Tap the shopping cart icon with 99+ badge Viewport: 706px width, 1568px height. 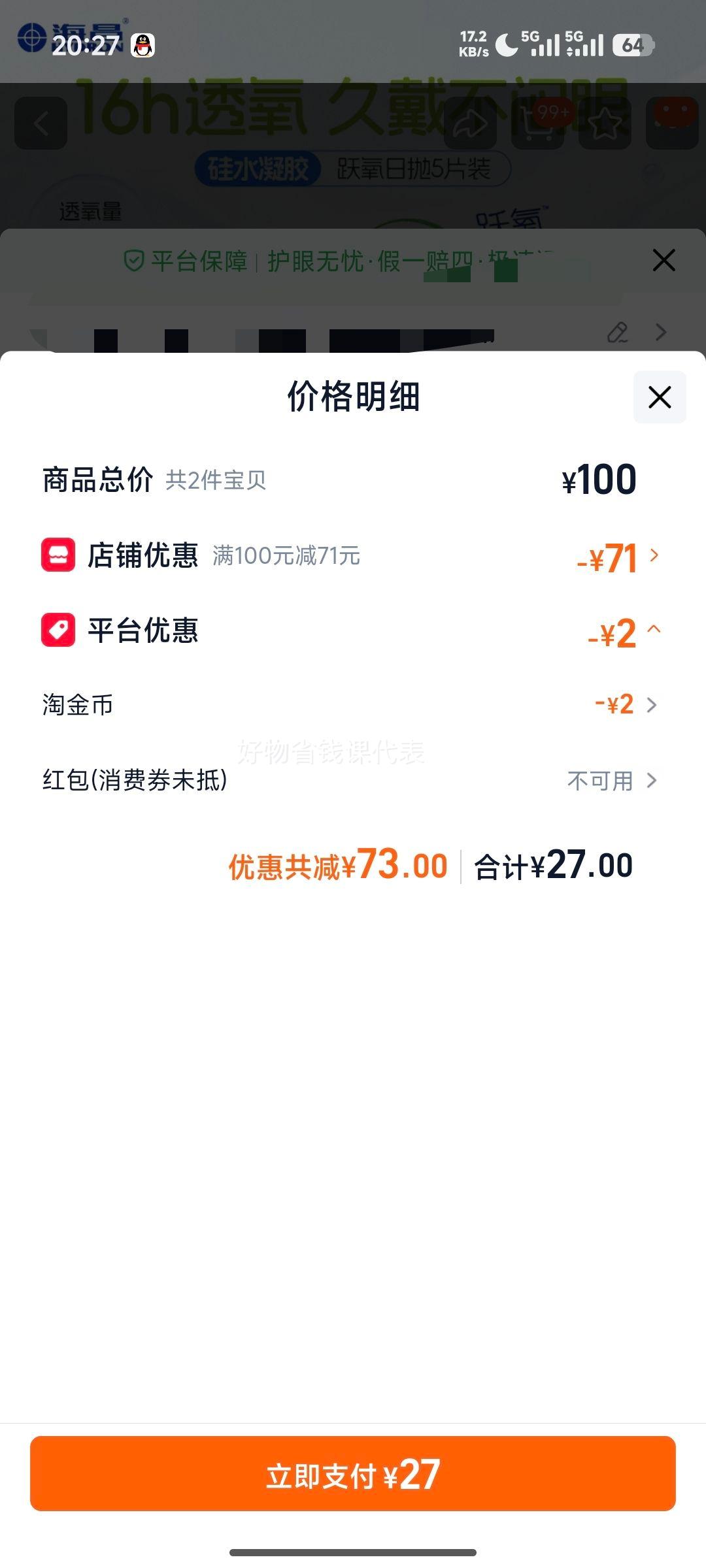(x=537, y=124)
